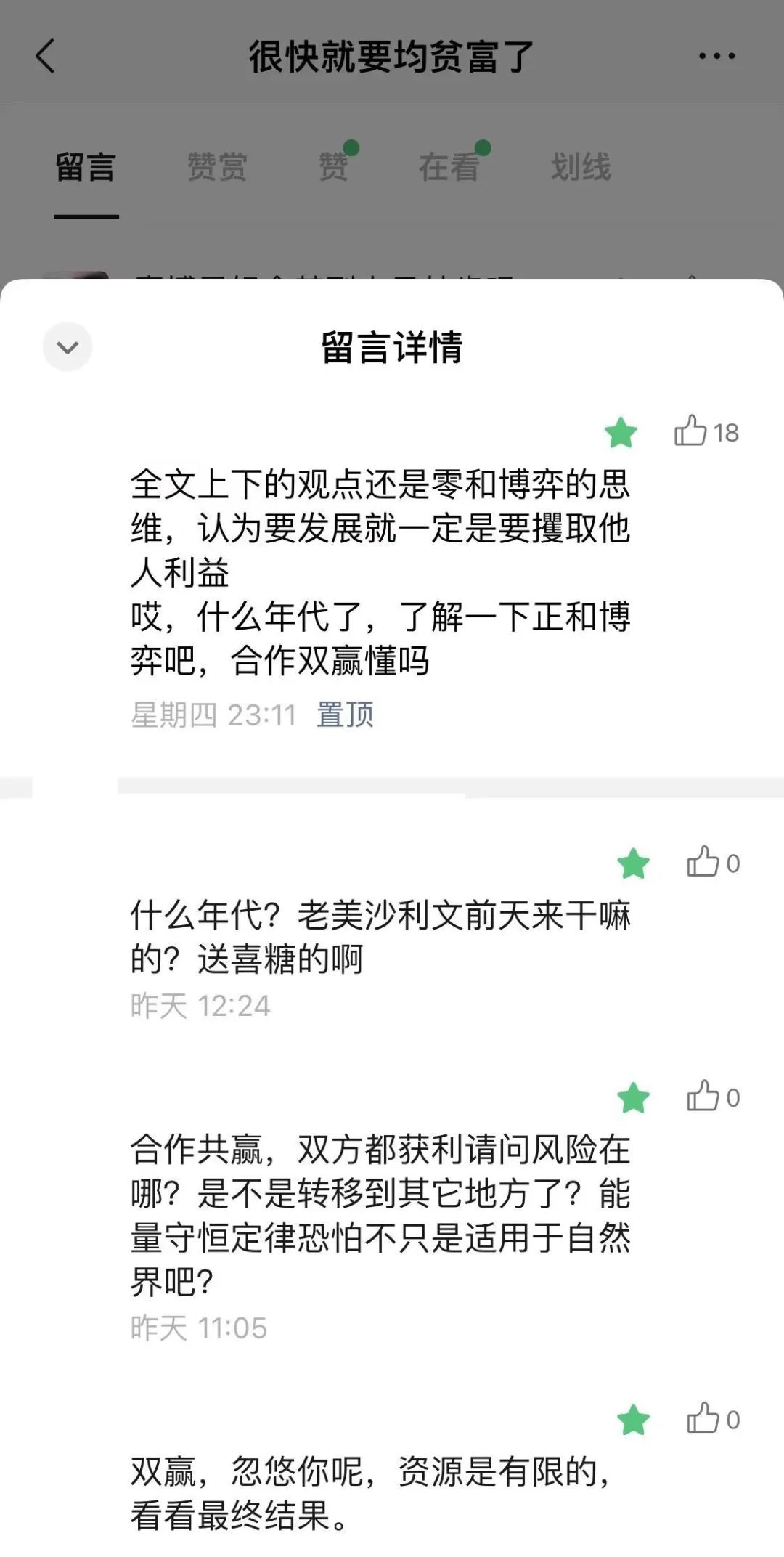Switch to the 赞赏 tab

tap(217, 167)
